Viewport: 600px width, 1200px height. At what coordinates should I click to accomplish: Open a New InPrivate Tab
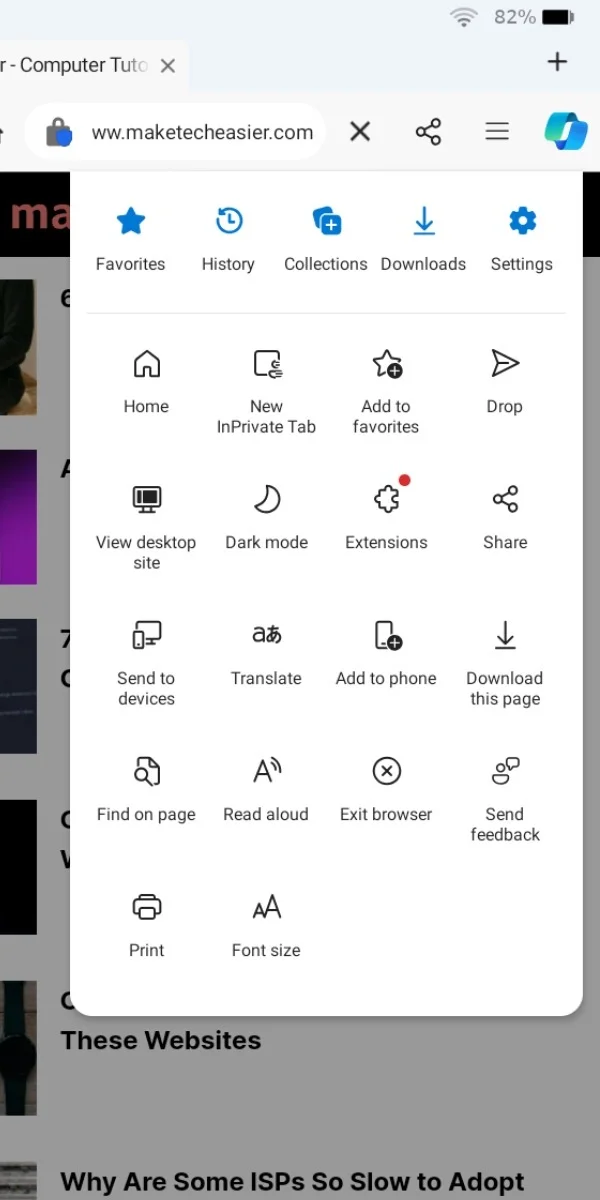[x=266, y=391]
